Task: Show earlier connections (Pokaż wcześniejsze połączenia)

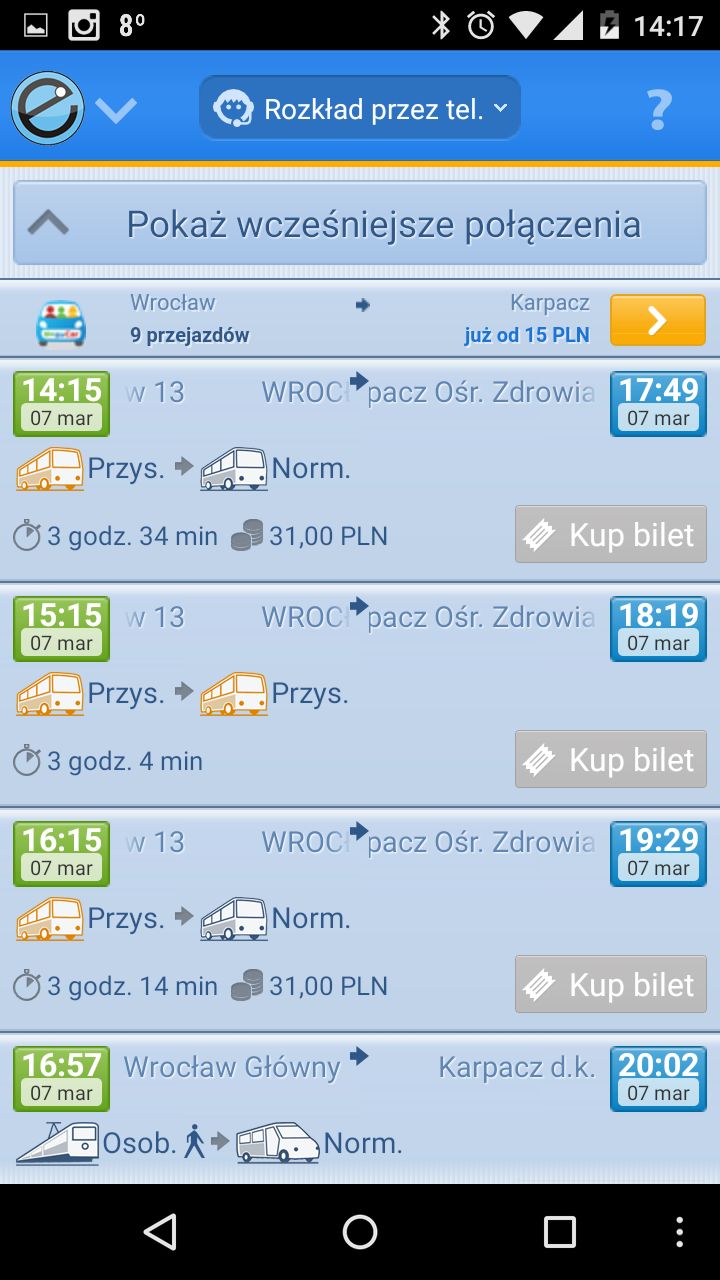Action: click(x=360, y=223)
